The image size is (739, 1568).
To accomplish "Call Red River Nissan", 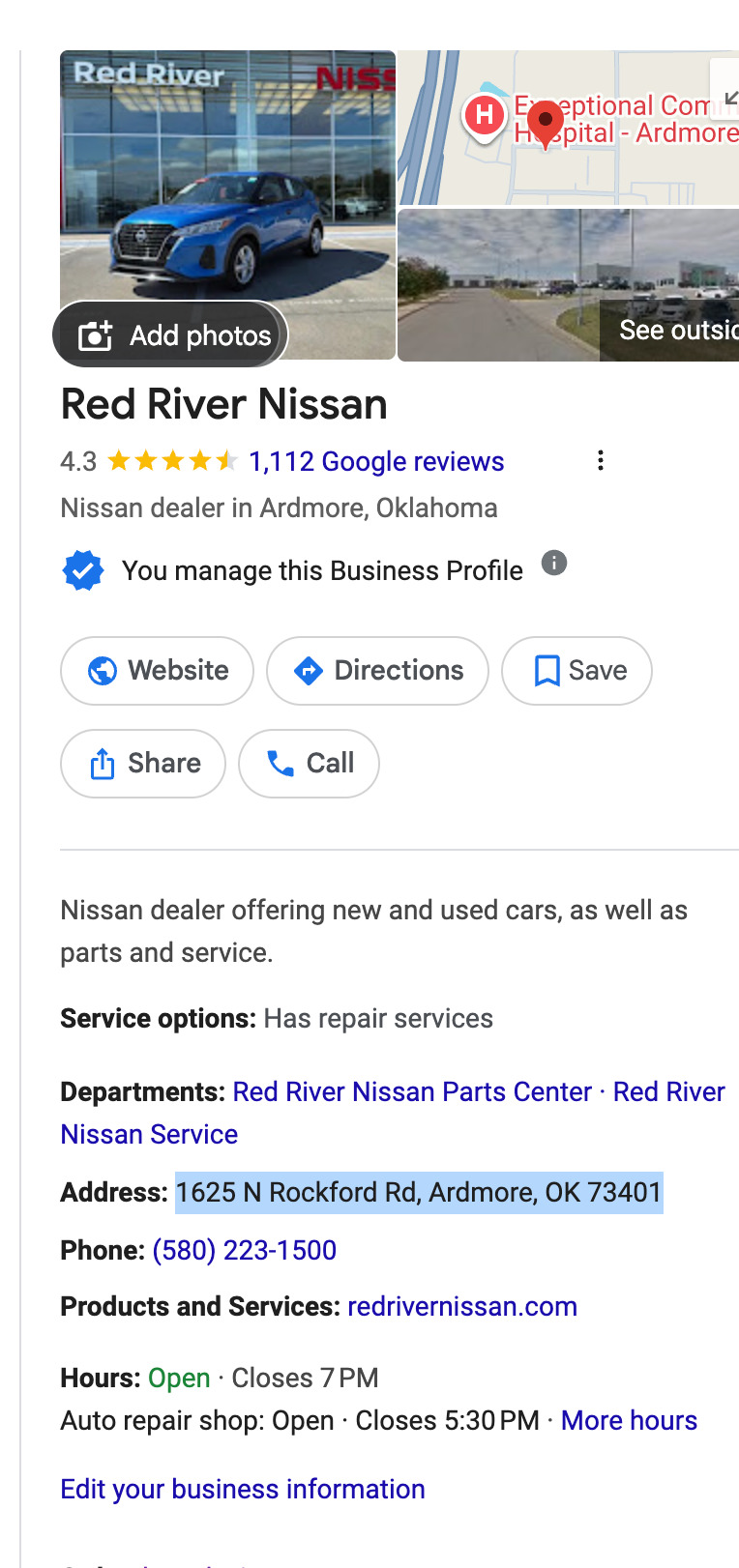I will [x=309, y=763].
